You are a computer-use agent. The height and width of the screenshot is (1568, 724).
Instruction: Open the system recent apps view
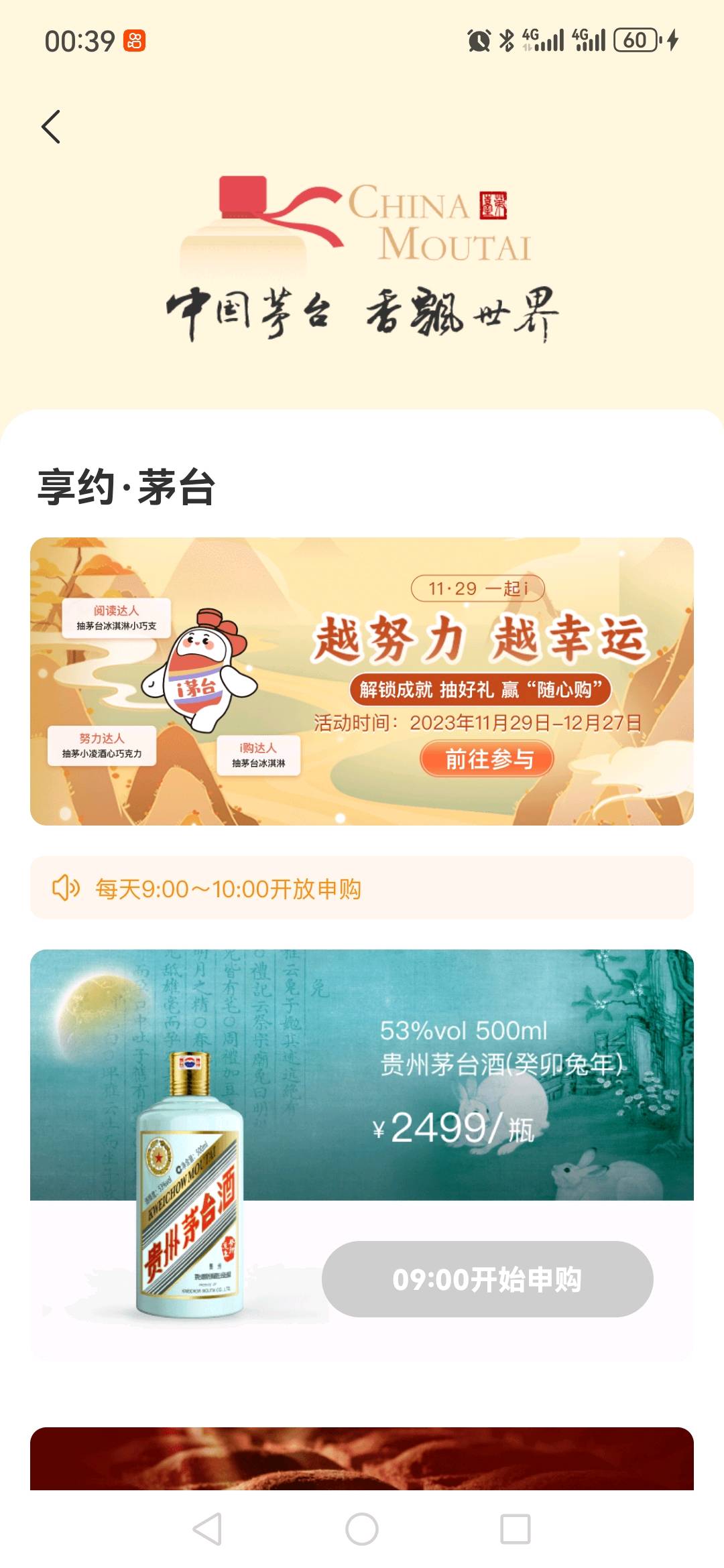point(515,1530)
